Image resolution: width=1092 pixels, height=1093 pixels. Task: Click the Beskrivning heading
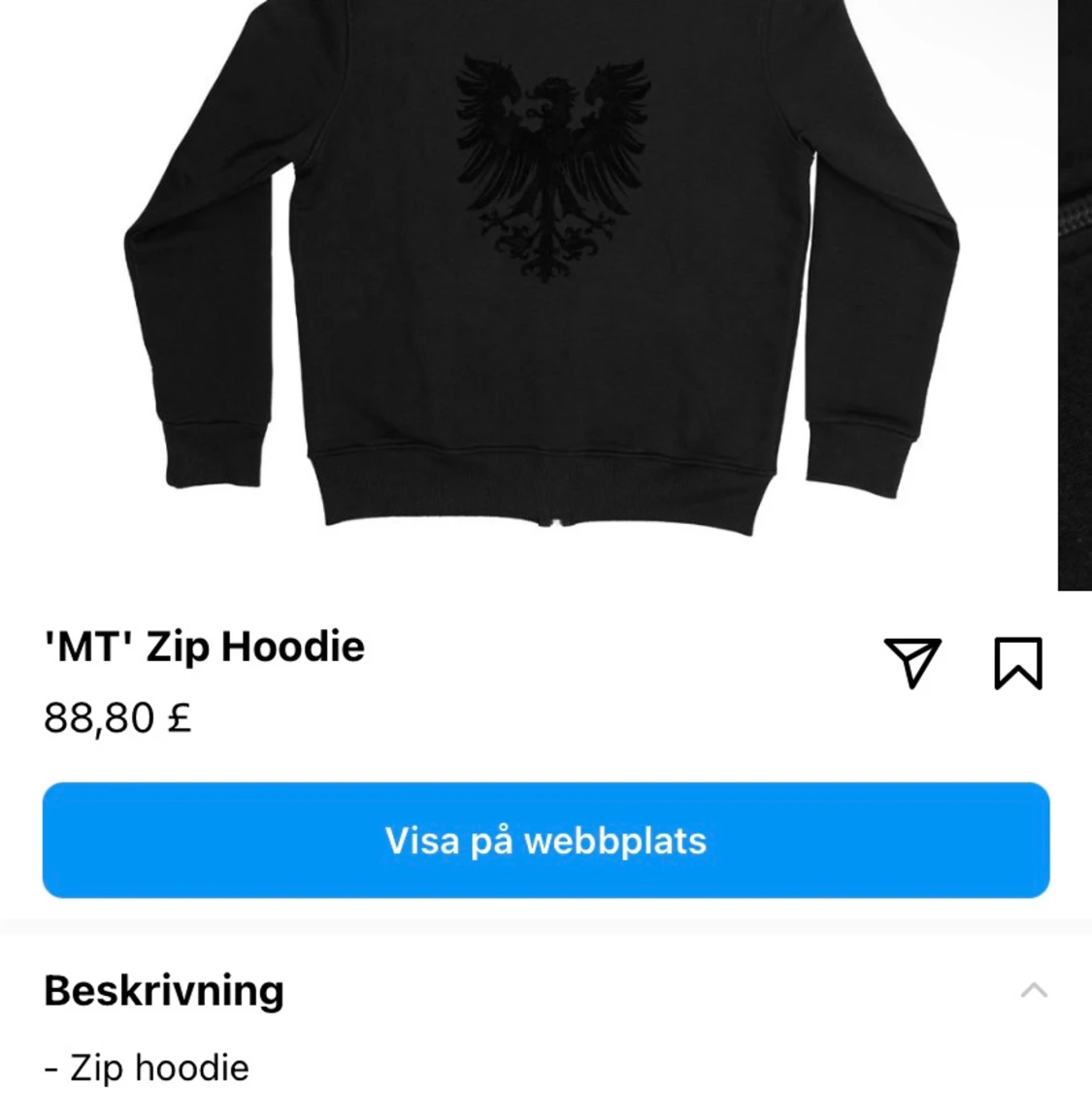click(x=162, y=990)
